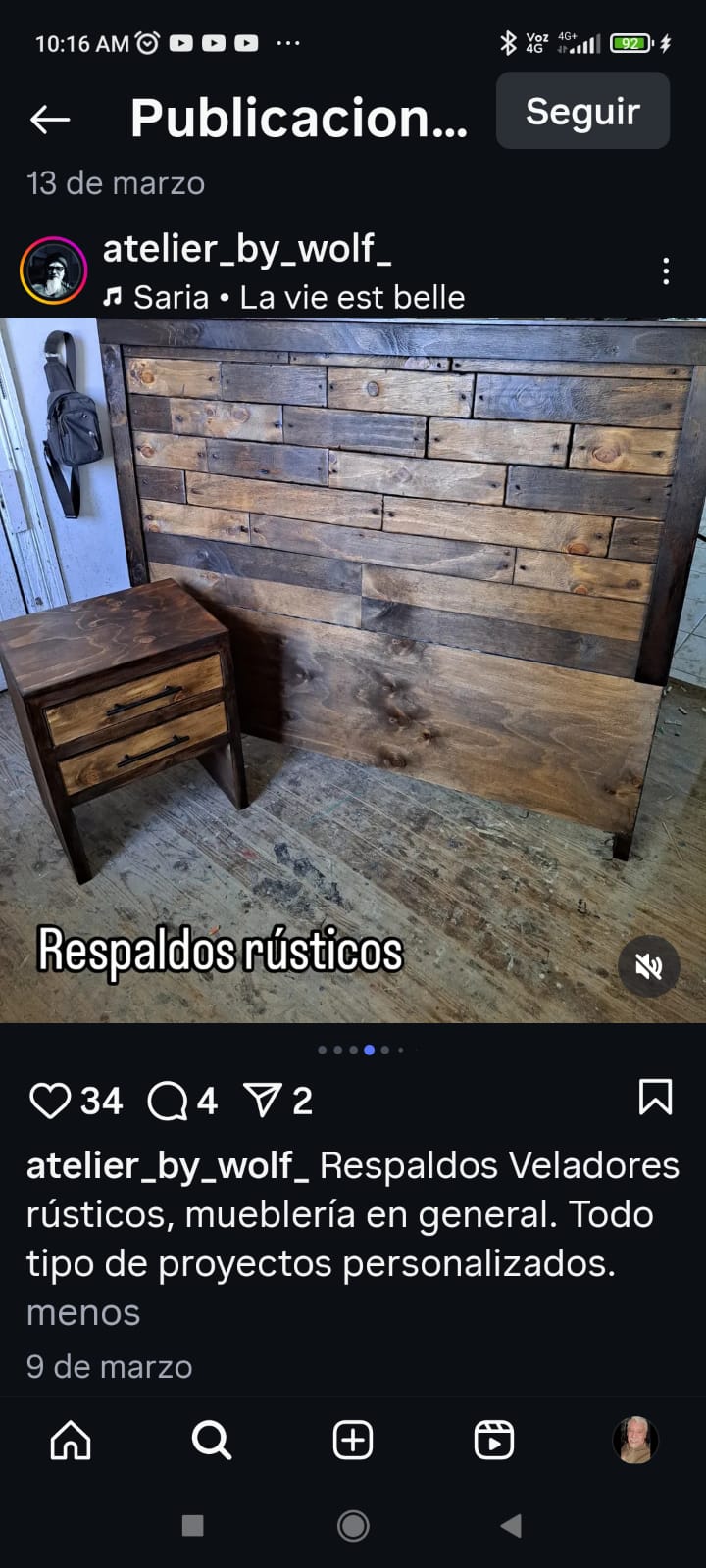706x1568 pixels.
Task: Collapse the caption with menos
Action: (x=83, y=1312)
